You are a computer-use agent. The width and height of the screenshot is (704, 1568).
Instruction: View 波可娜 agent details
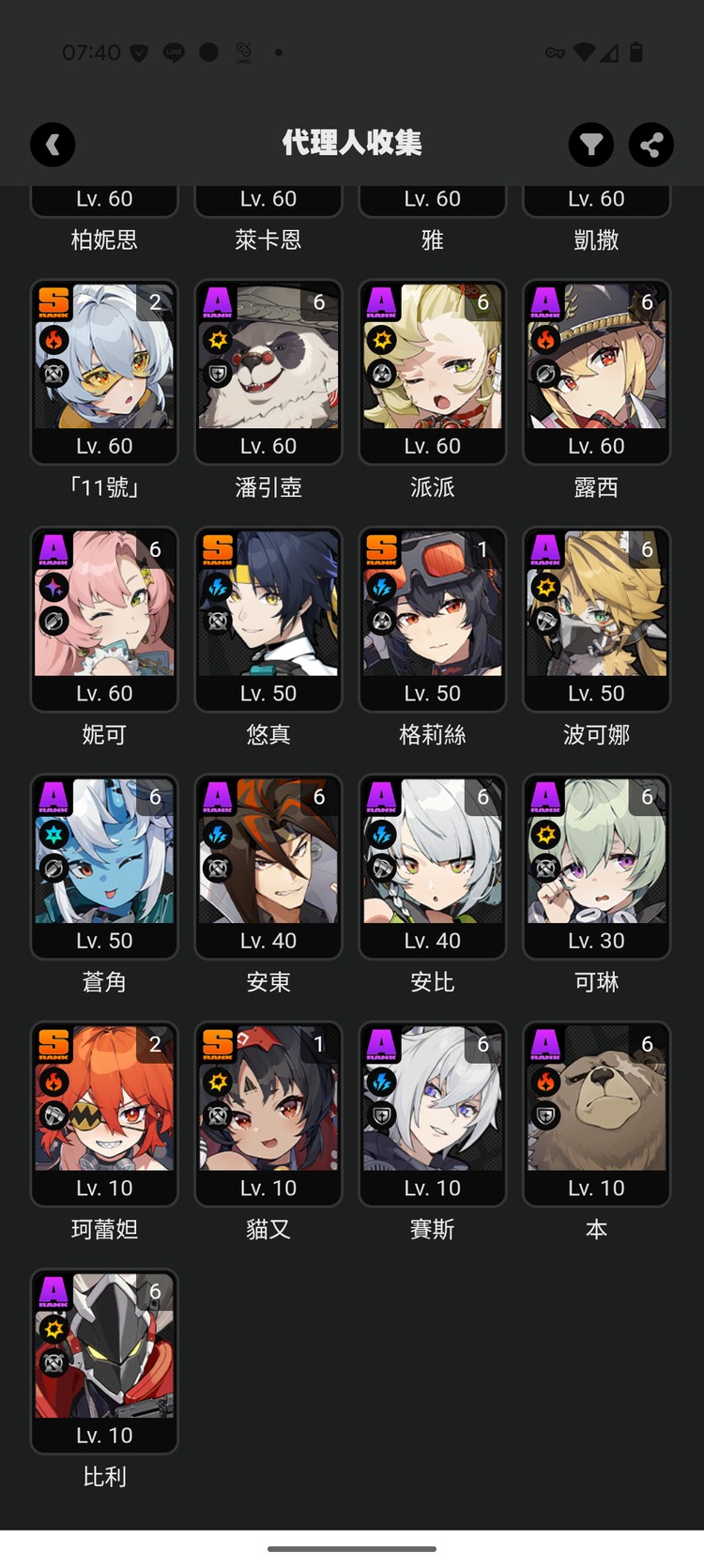[596, 619]
